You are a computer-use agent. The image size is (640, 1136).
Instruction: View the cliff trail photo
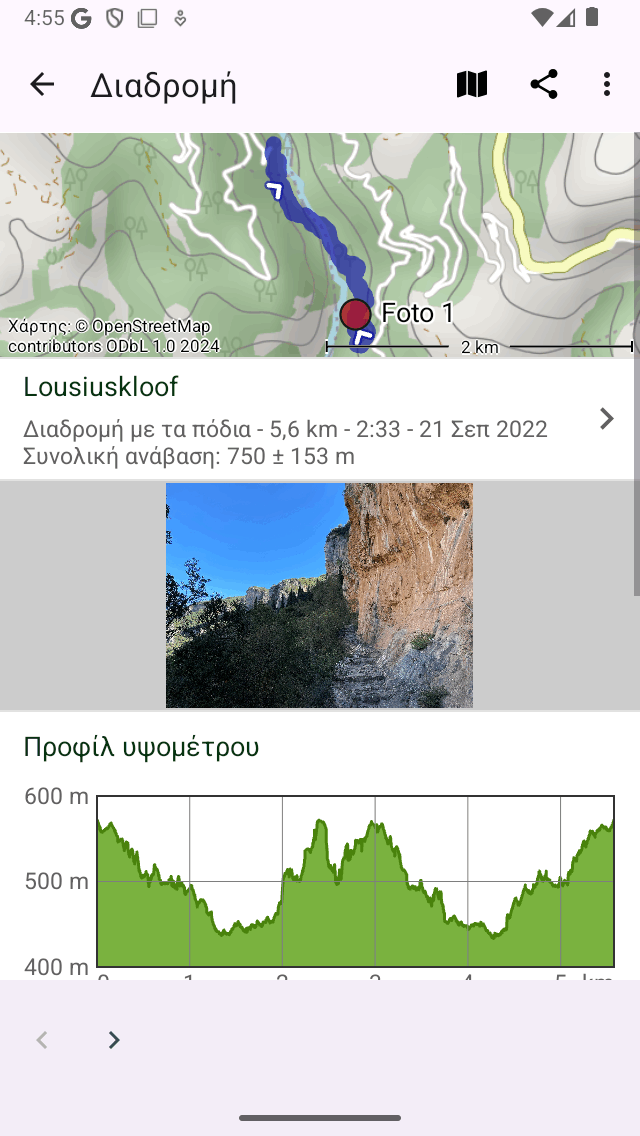click(x=319, y=595)
